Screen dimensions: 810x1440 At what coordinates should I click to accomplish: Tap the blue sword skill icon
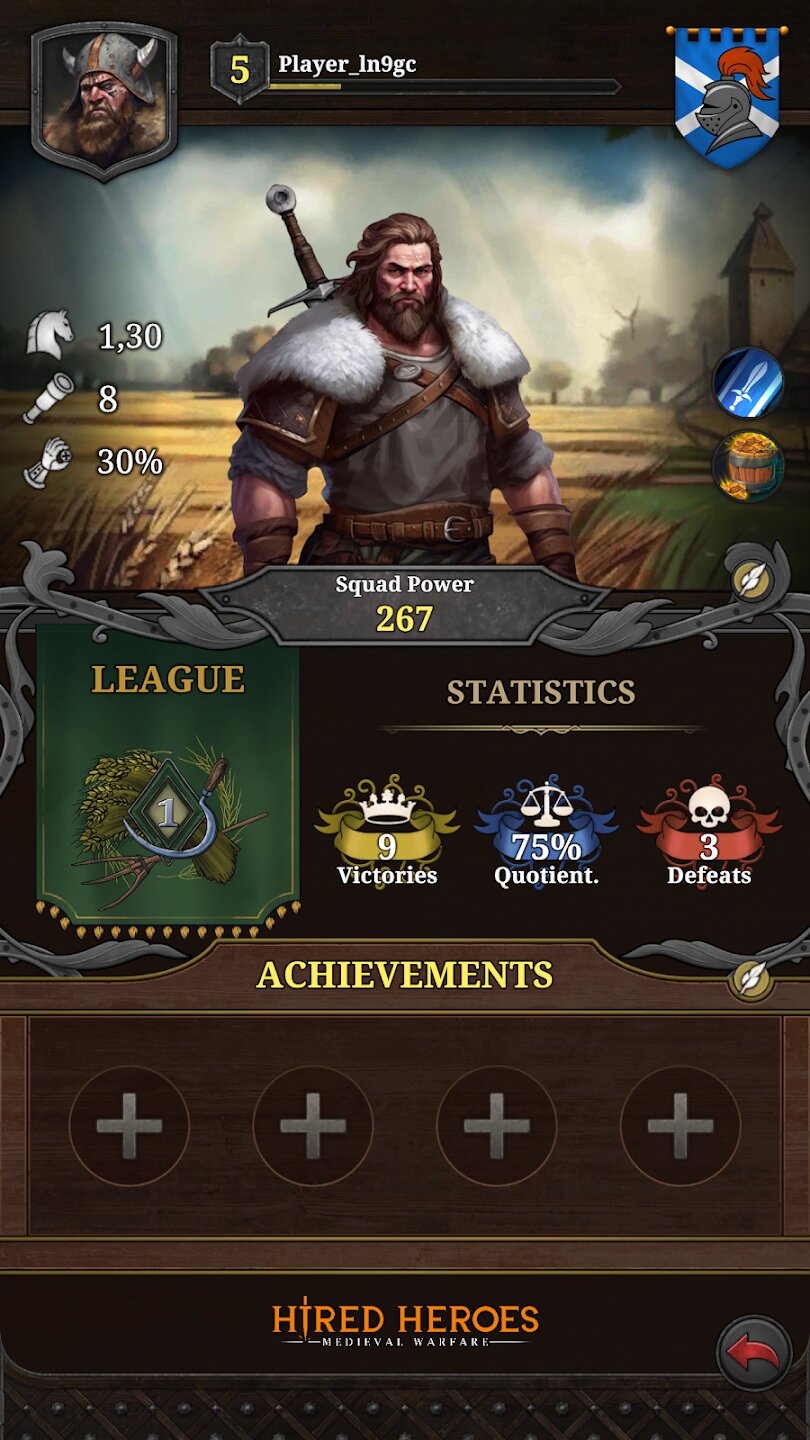(748, 383)
